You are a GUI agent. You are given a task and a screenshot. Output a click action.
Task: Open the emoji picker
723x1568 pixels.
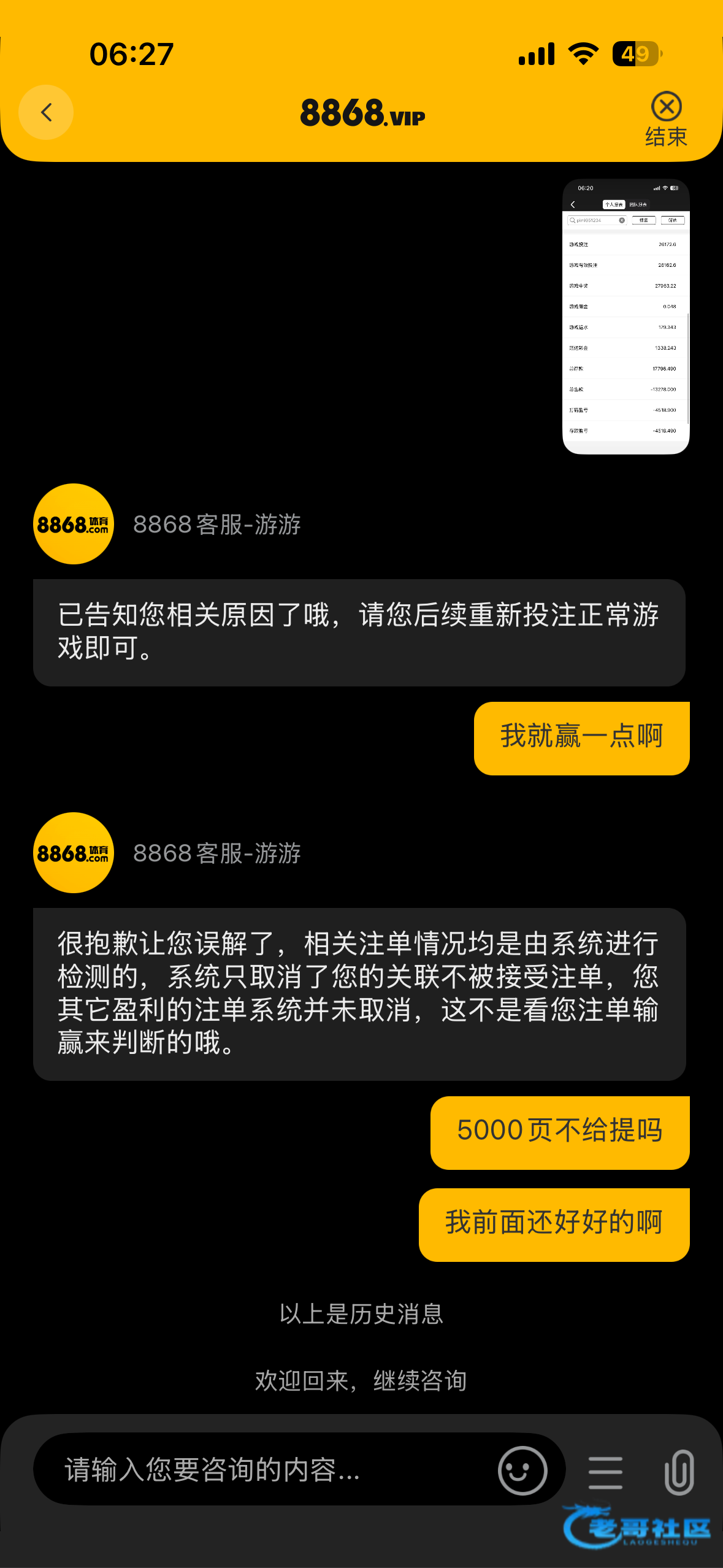(522, 1470)
